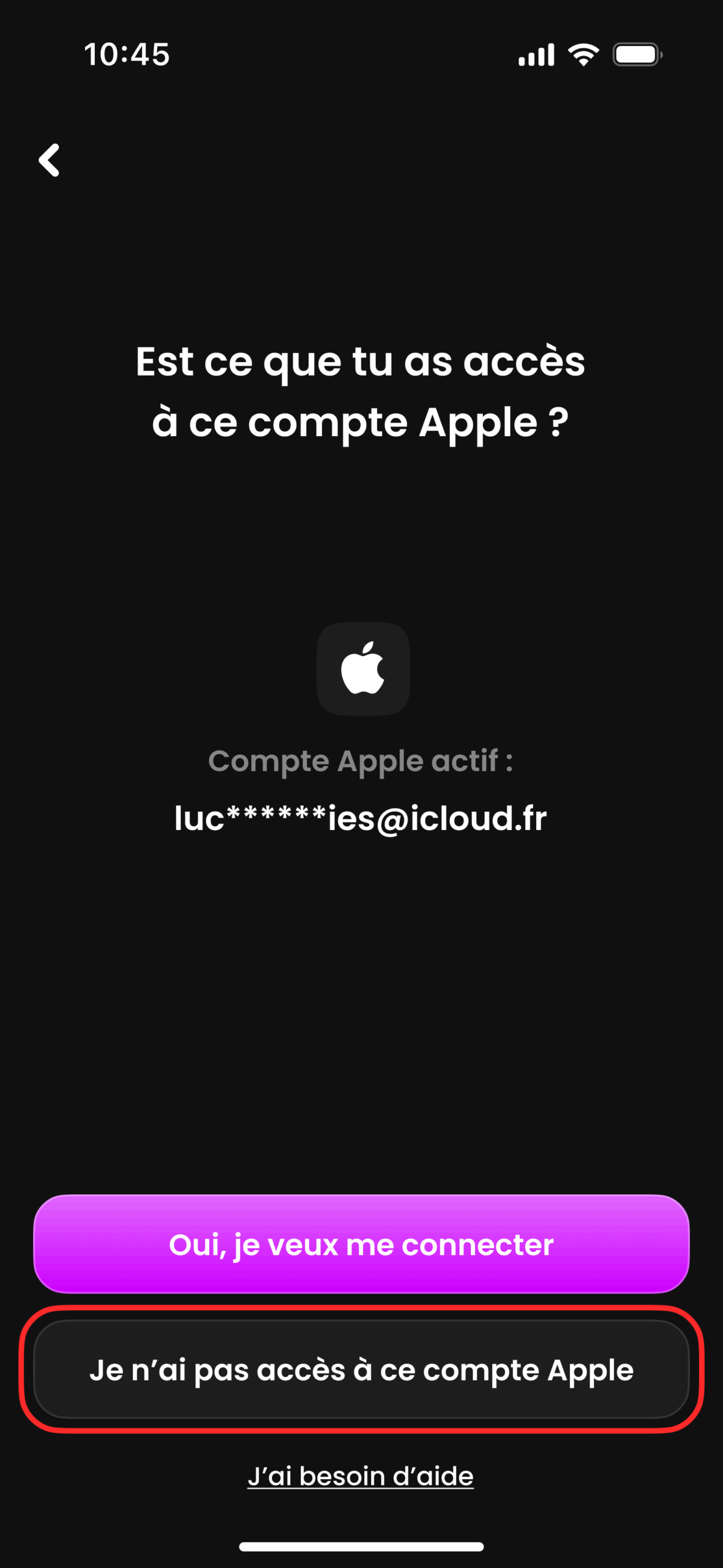Tap 'Oui, je veux me connecter'
Viewport: 723px width, 1568px height.
click(x=361, y=1244)
